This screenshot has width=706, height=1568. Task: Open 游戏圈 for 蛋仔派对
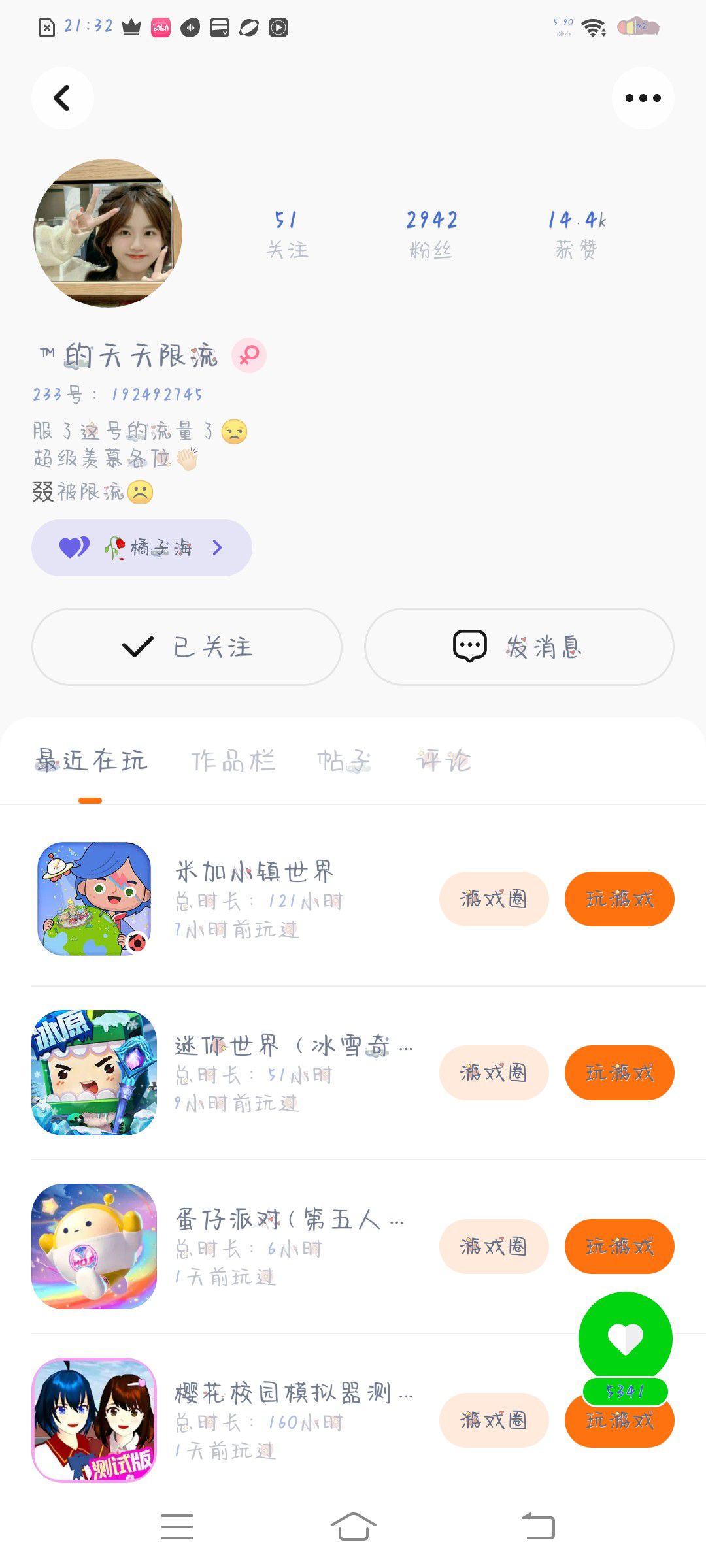(x=494, y=1247)
